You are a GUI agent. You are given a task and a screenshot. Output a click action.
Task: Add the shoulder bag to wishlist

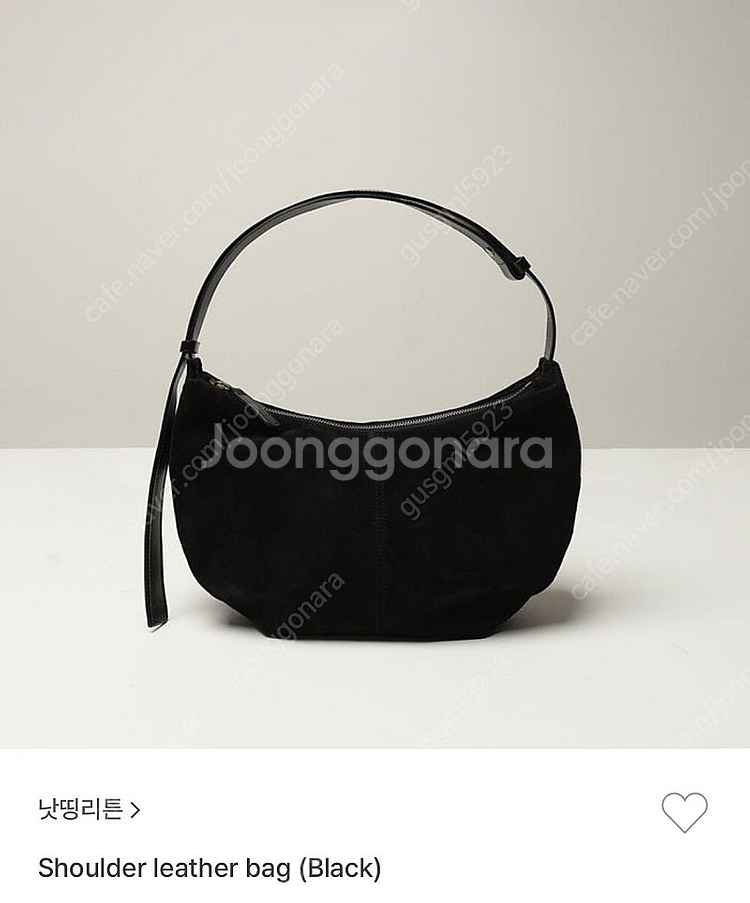click(684, 812)
